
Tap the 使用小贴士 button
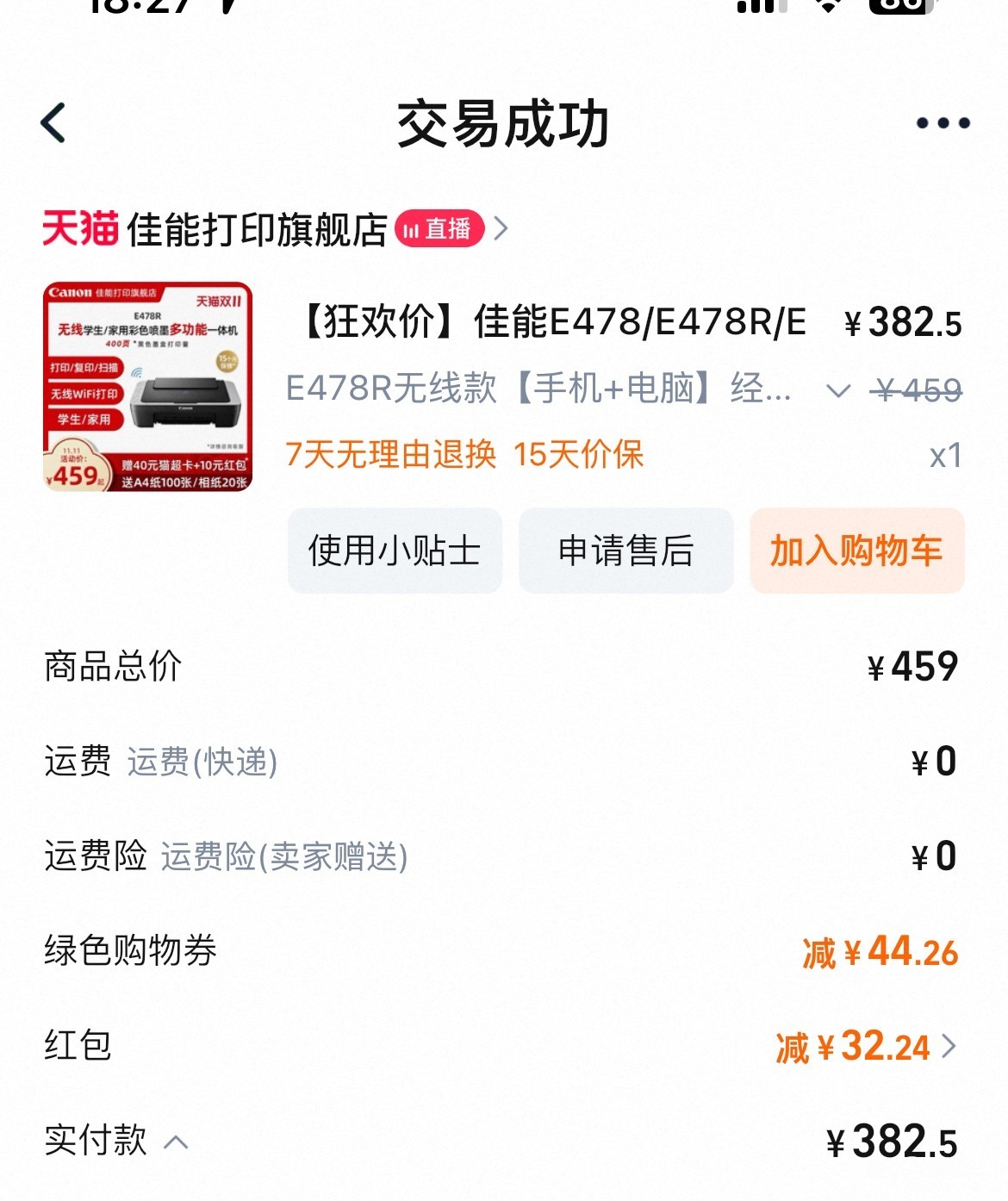395,551
